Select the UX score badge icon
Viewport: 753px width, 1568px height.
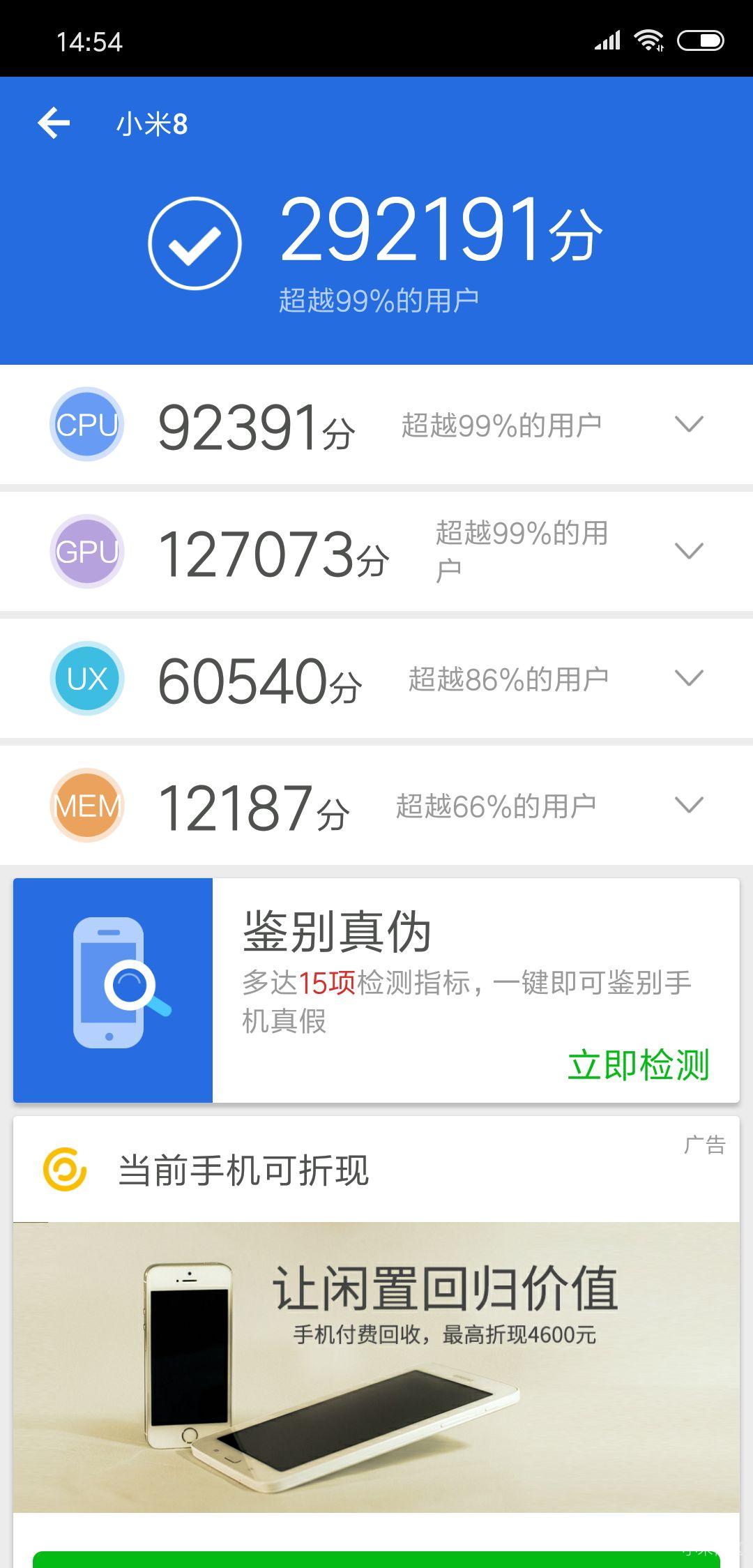coord(86,677)
